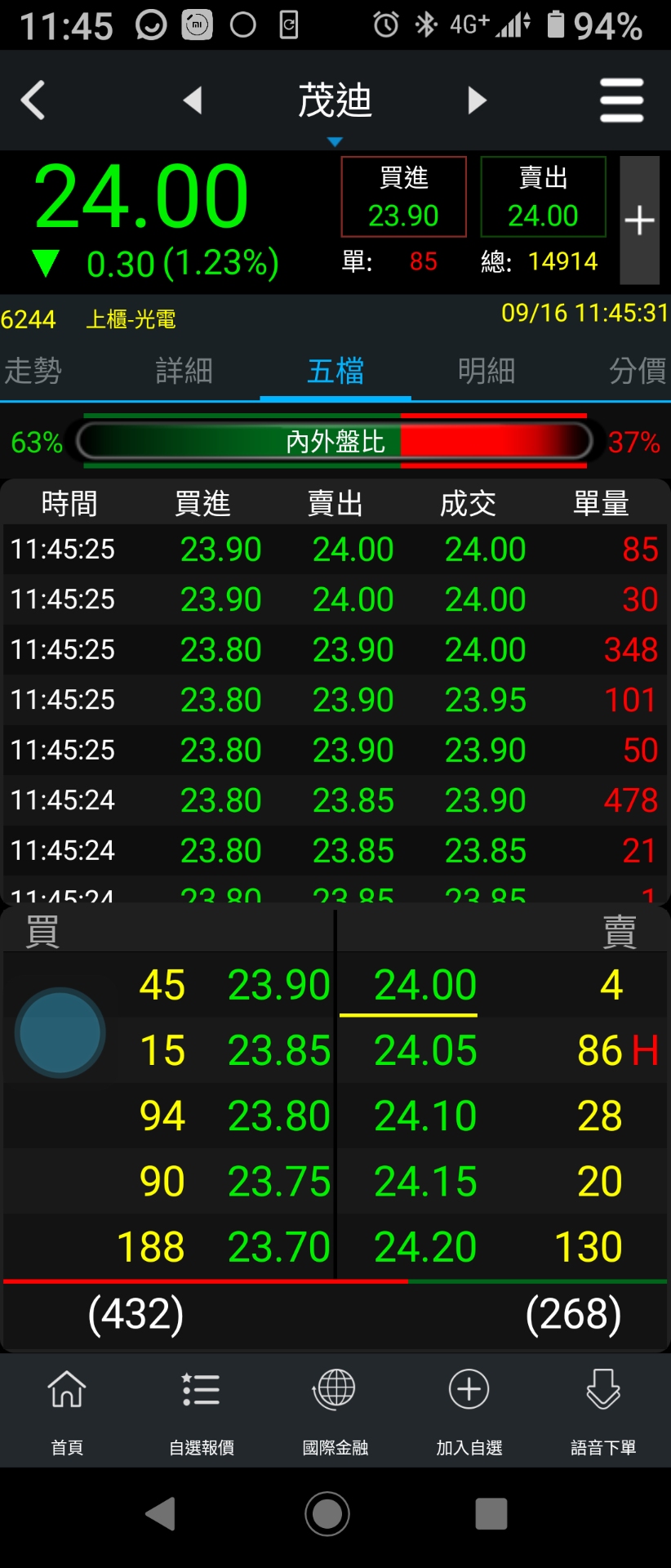671x1568 pixels.
Task: Tap the plus button beside 賣出
Action: tap(639, 220)
